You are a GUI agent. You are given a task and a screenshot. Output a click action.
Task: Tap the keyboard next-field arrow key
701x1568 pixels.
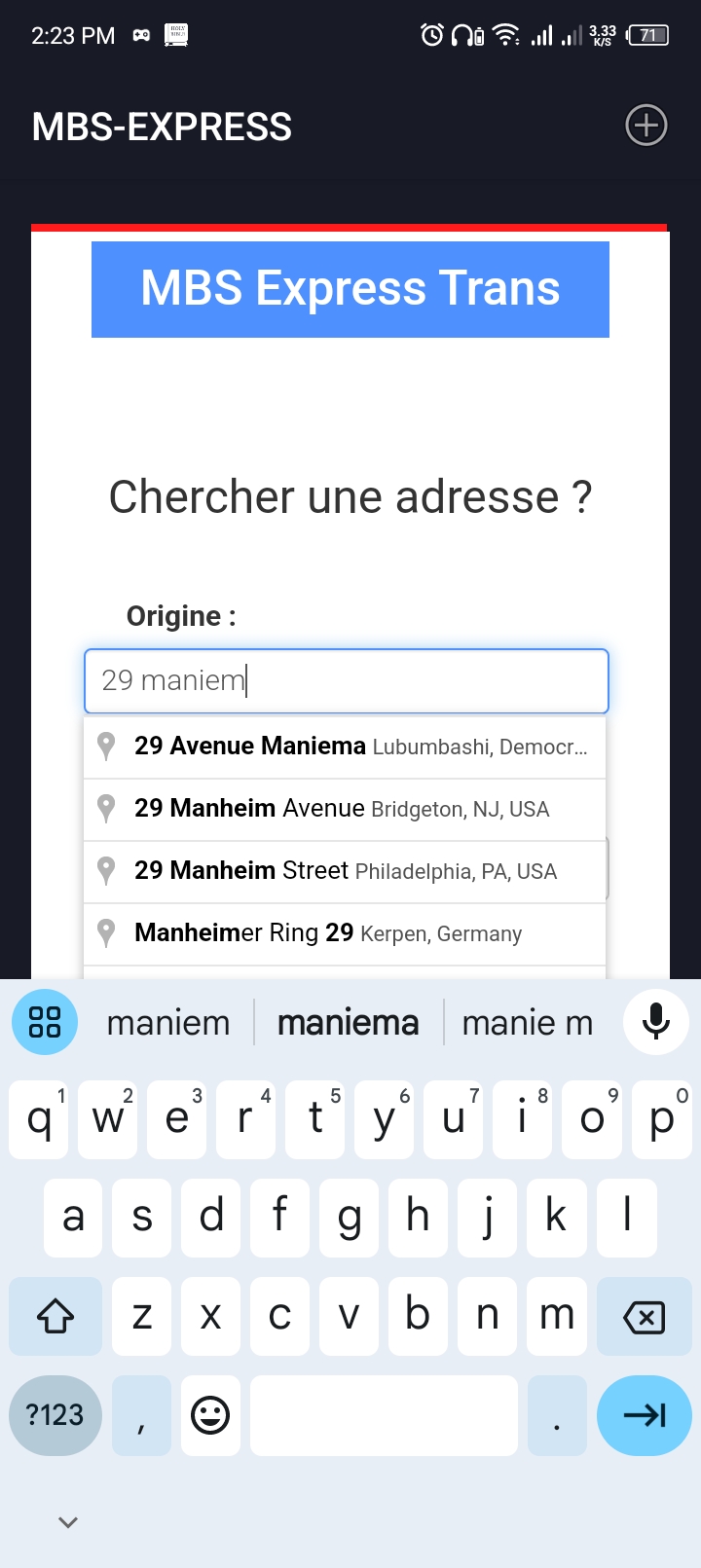coord(644,1415)
